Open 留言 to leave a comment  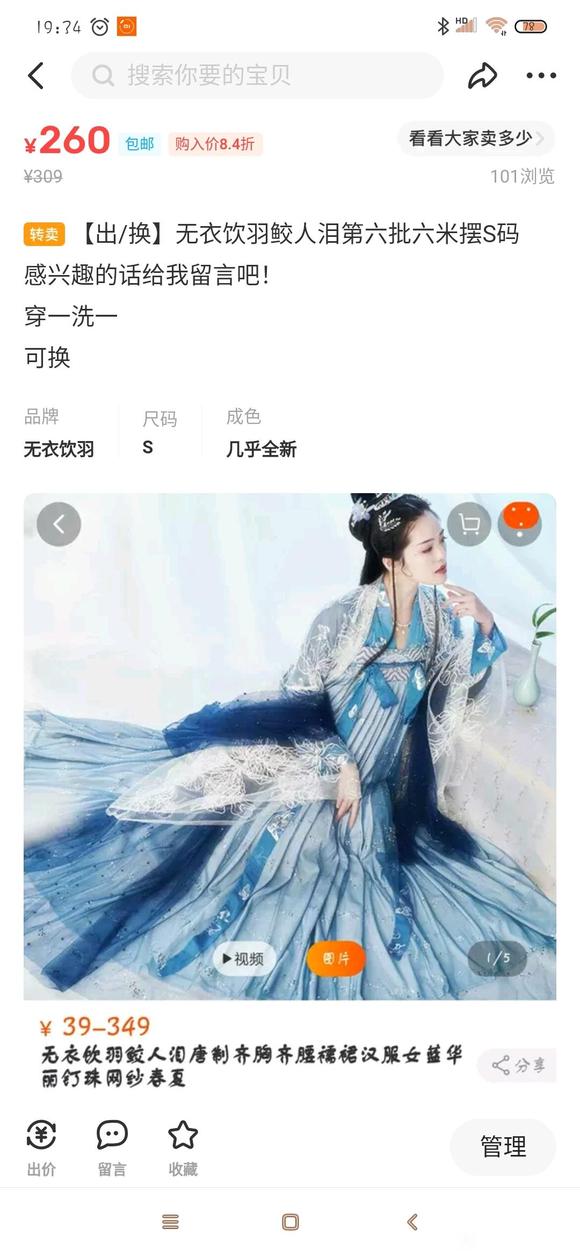pos(112,1148)
